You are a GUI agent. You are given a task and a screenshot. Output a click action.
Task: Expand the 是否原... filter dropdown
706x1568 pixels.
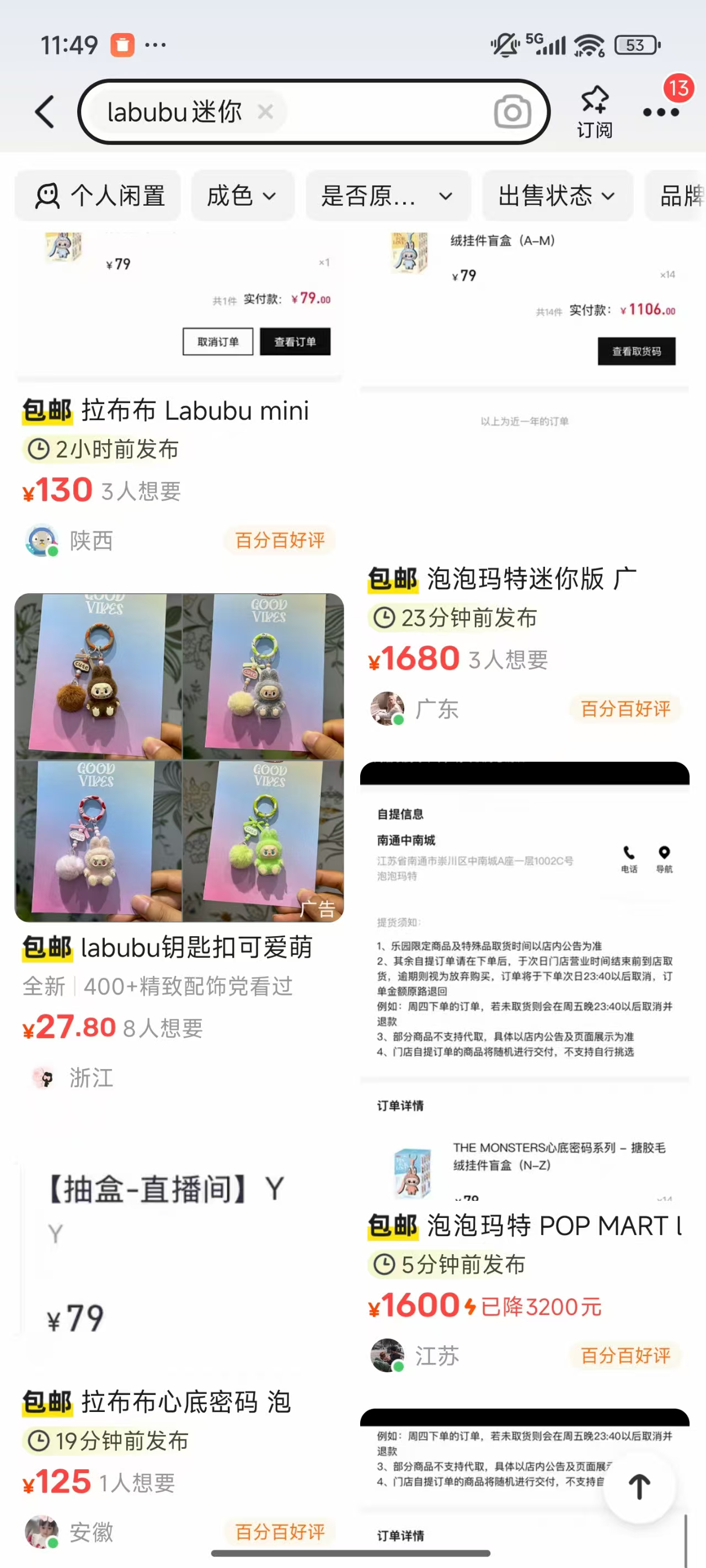point(388,196)
